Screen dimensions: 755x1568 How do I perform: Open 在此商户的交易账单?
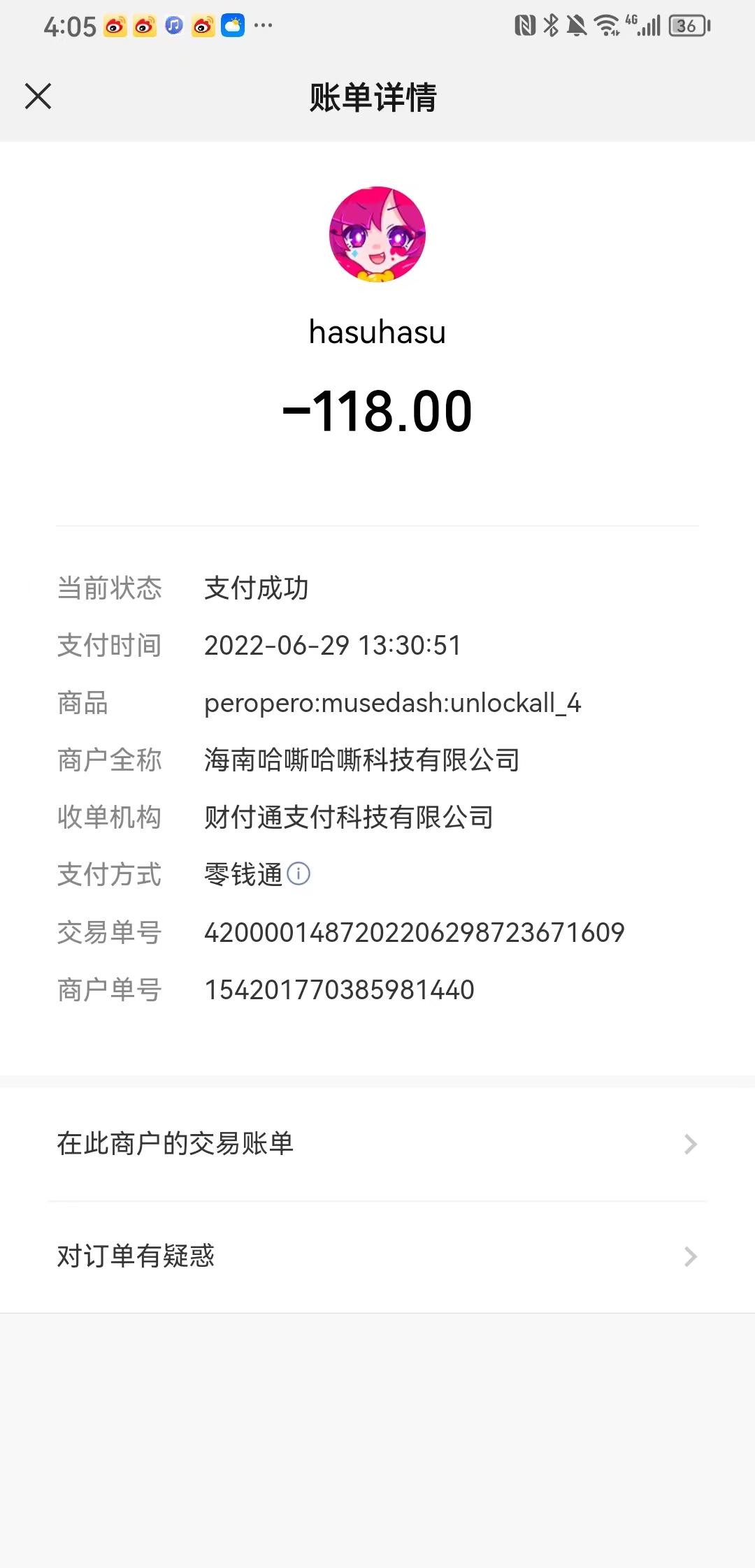click(x=377, y=1144)
